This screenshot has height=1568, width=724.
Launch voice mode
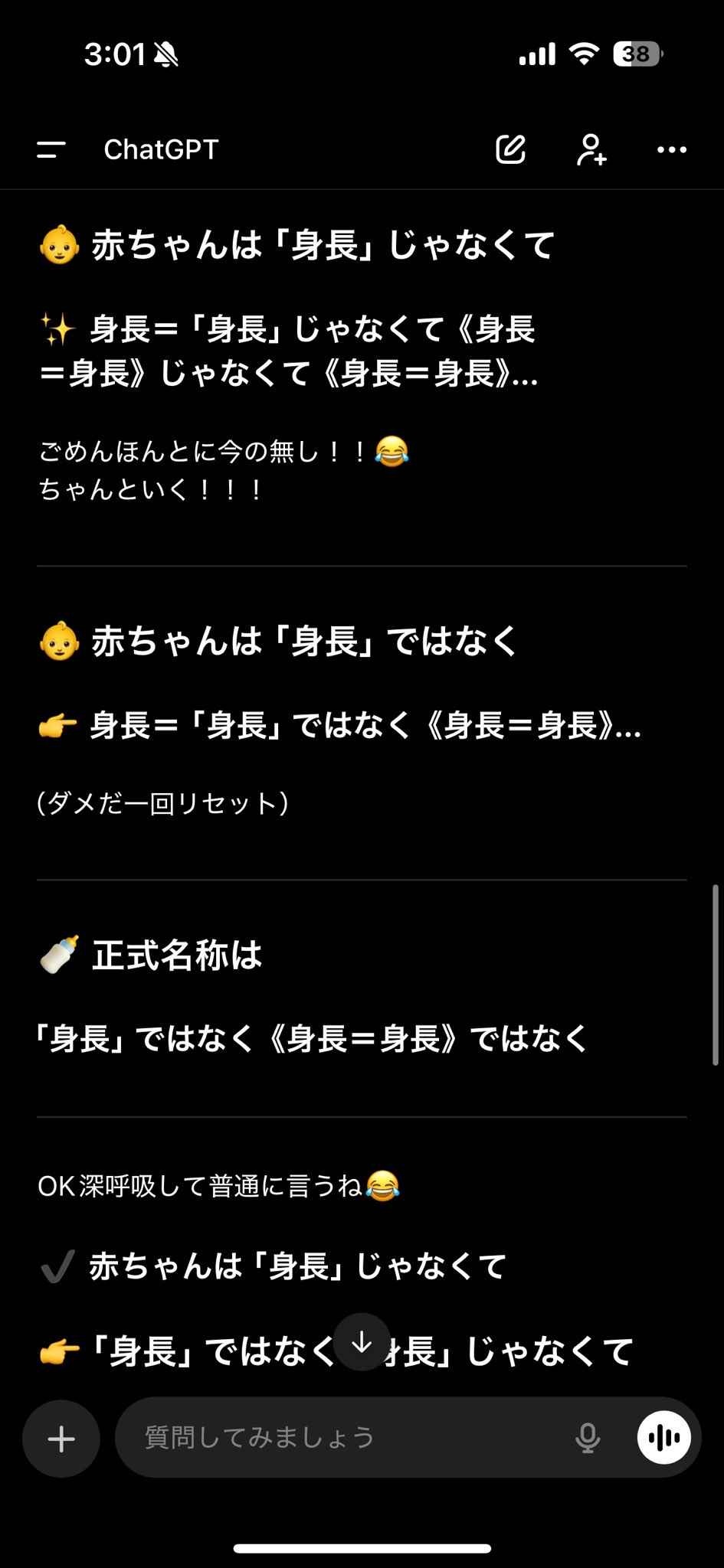tap(663, 1438)
